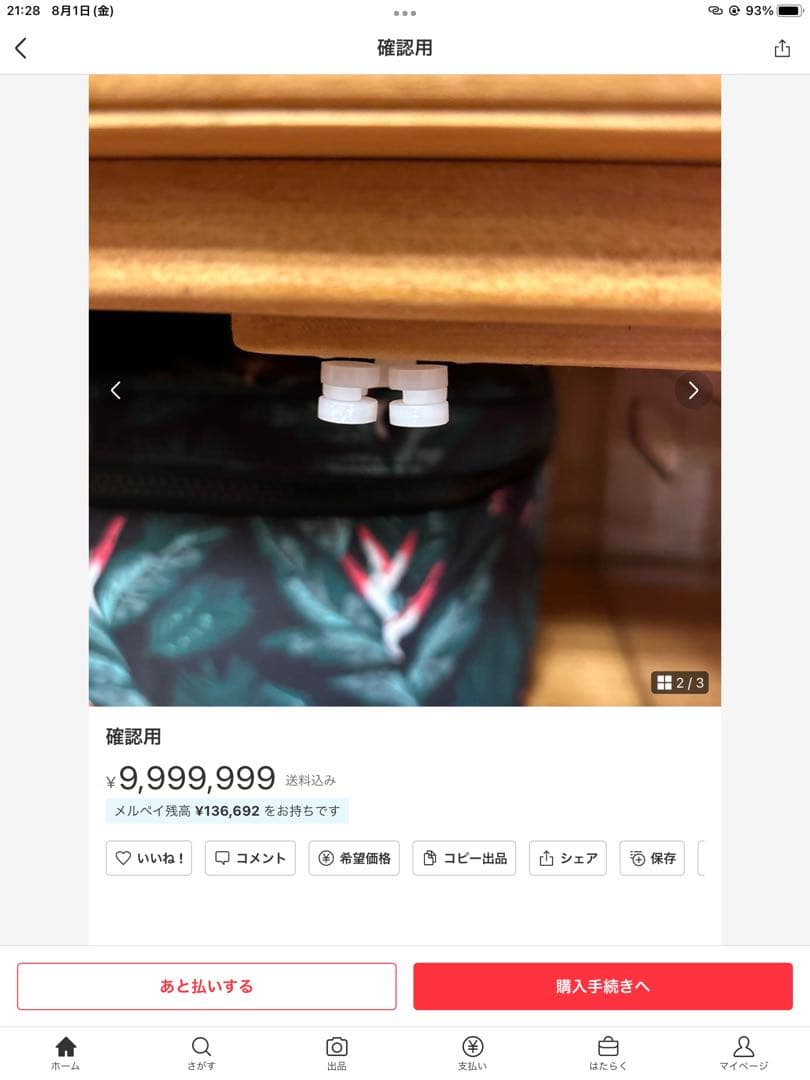Save the item with 保存 button
The height and width of the screenshot is (1080, 810).
click(652, 858)
